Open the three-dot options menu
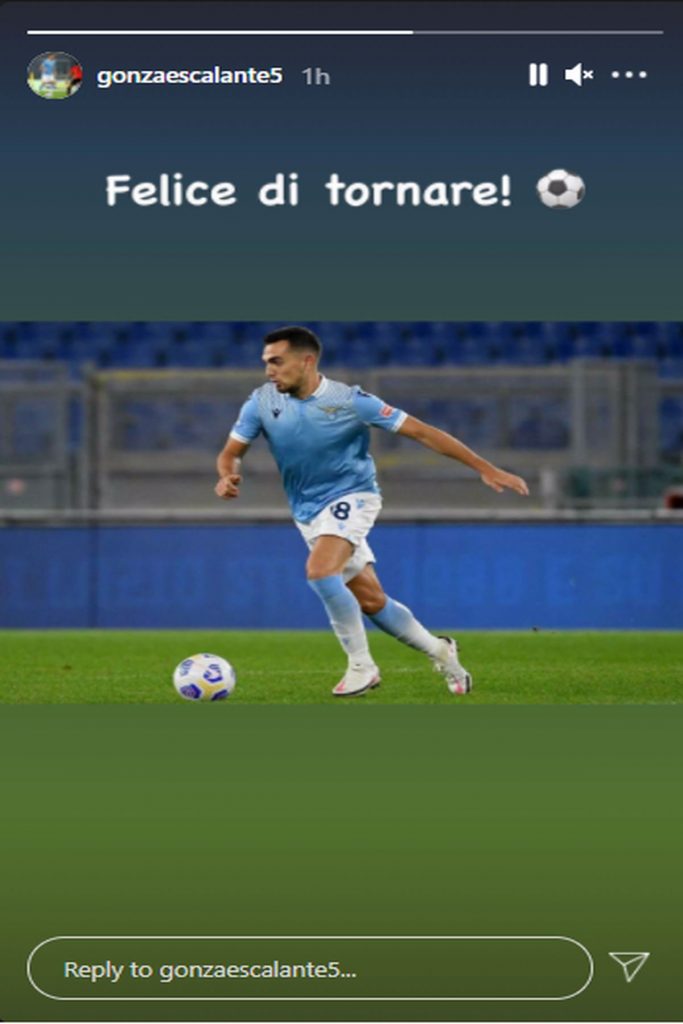 pyautogui.click(x=629, y=75)
